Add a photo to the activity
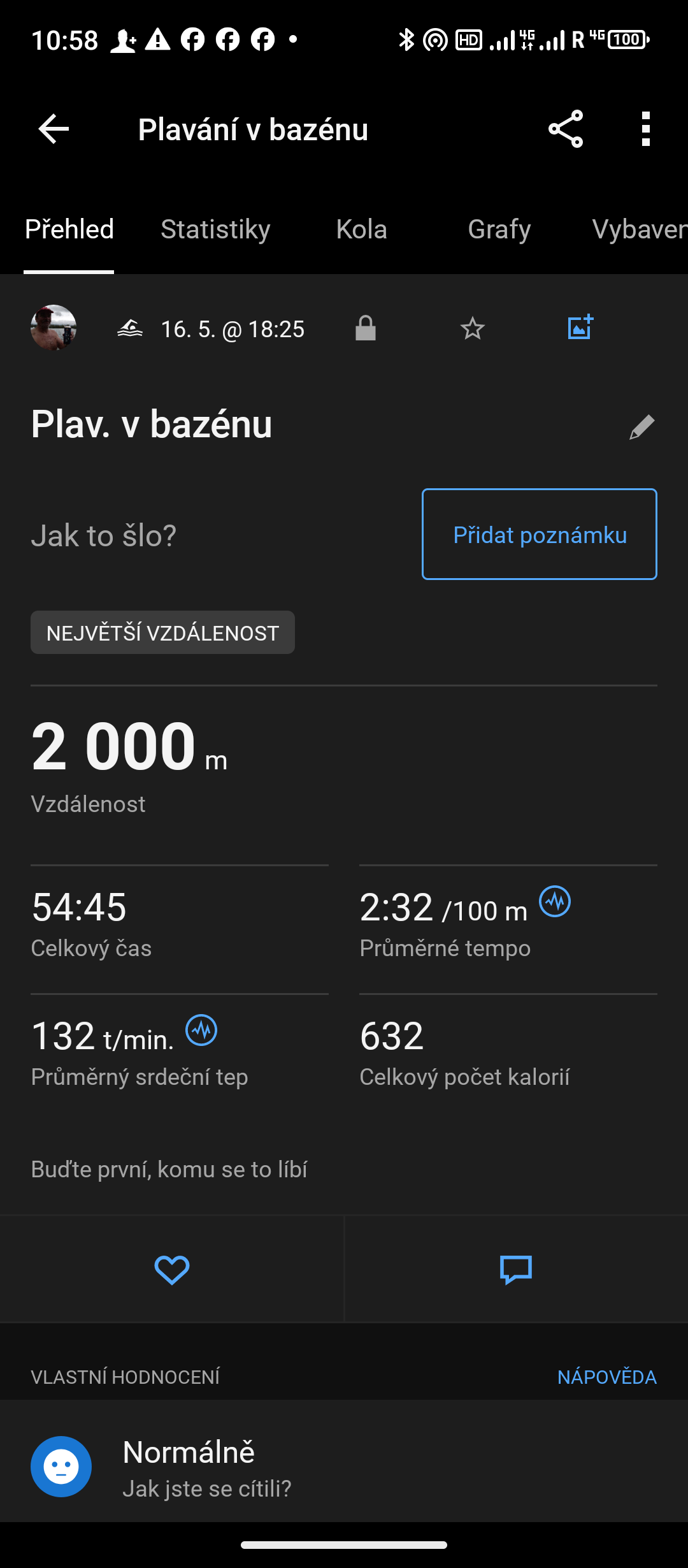688x1568 pixels. click(580, 328)
